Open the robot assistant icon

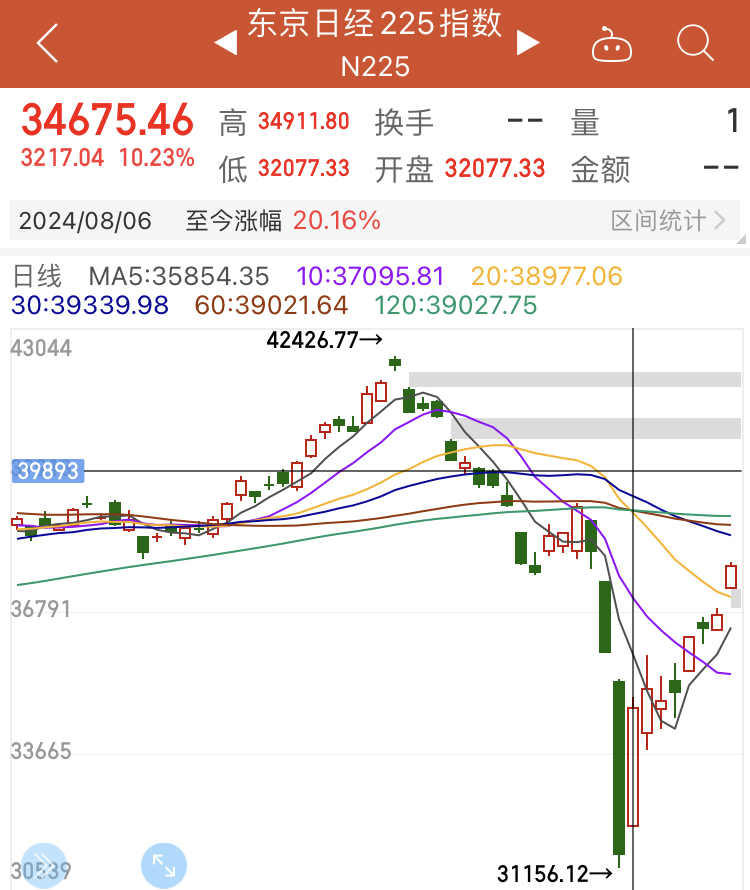(x=611, y=43)
